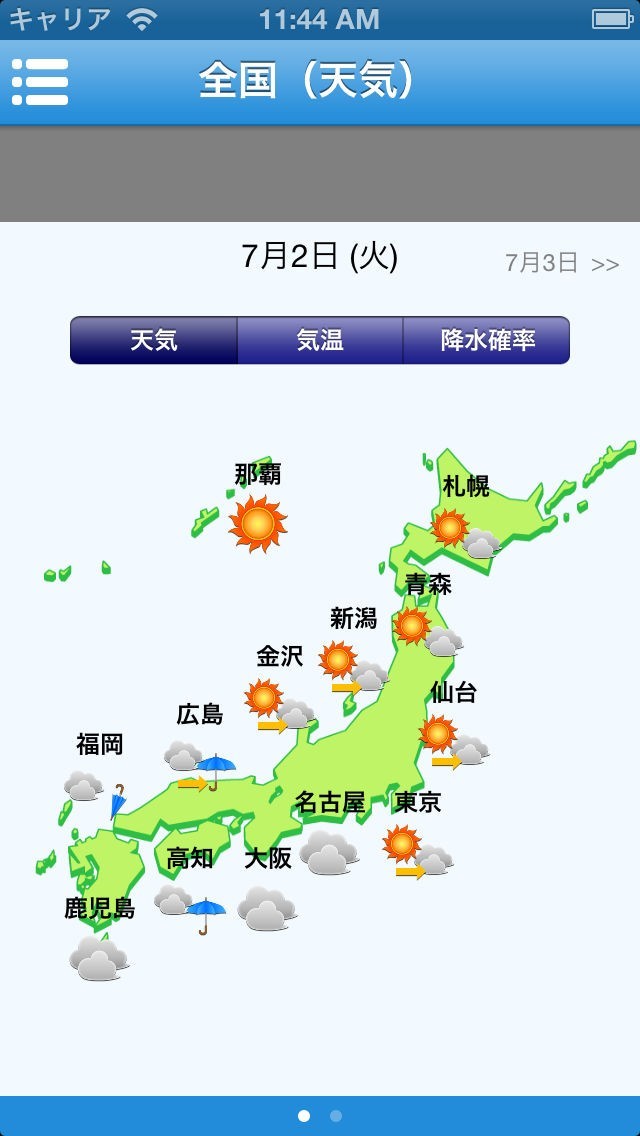Tap the page indicator dots
This screenshot has height=1136, width=640.
320,1116
